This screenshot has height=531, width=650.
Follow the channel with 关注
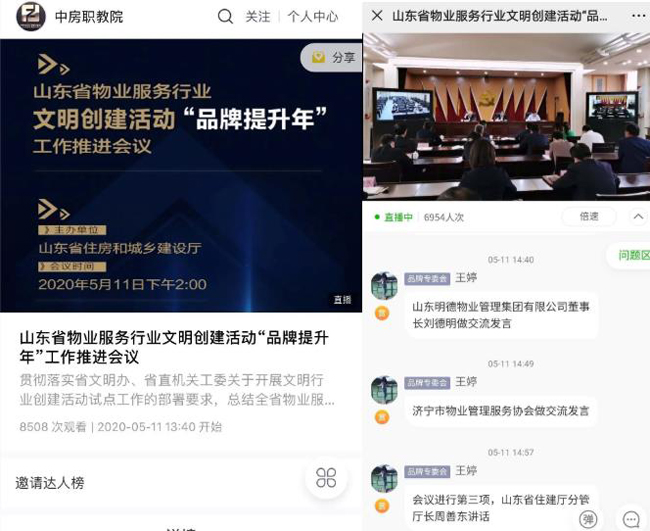pyautogui.click(x=258, y=17)
